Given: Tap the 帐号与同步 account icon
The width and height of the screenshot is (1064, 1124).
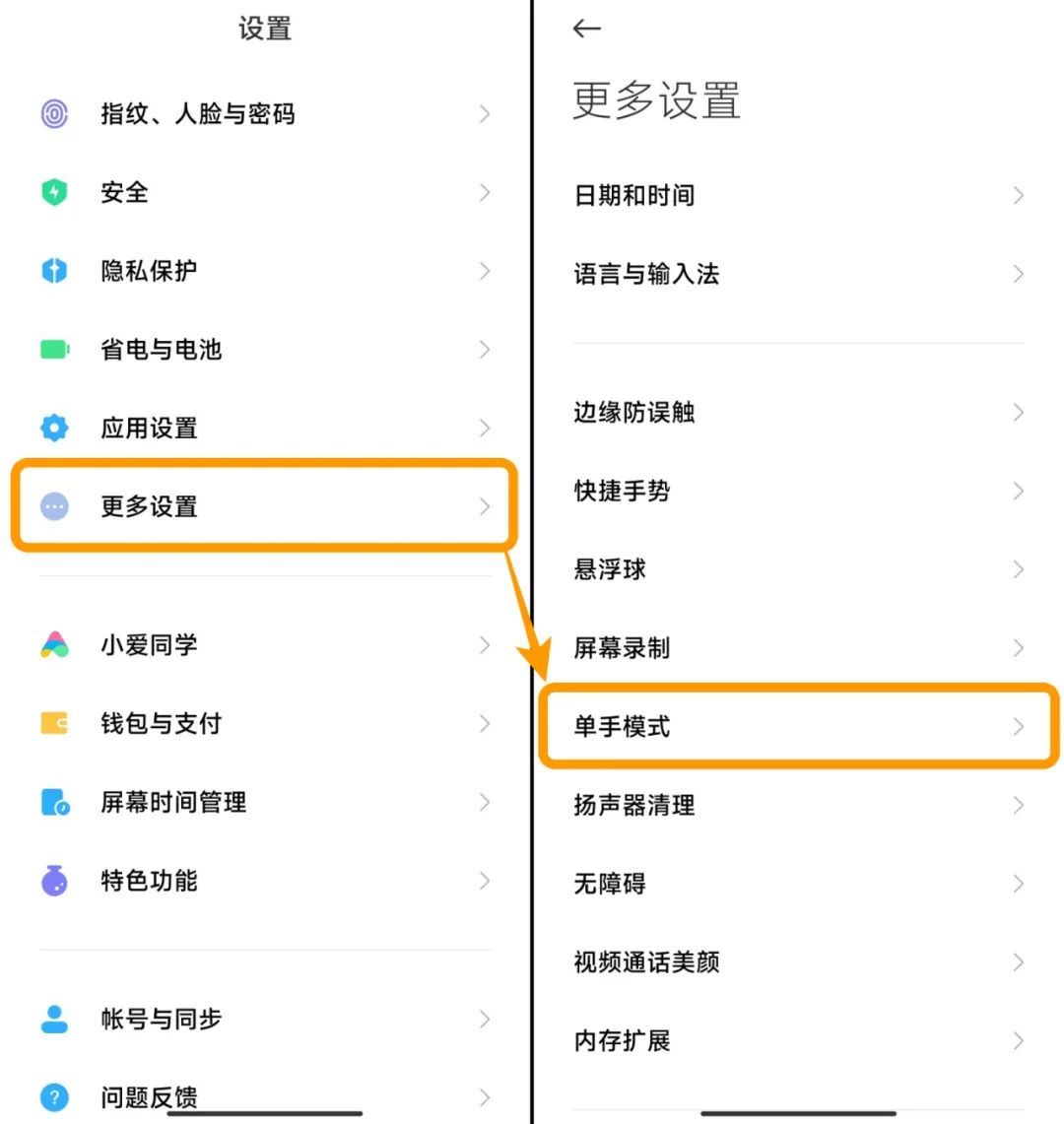Looking at the screenshot, I should point(55,1020).
